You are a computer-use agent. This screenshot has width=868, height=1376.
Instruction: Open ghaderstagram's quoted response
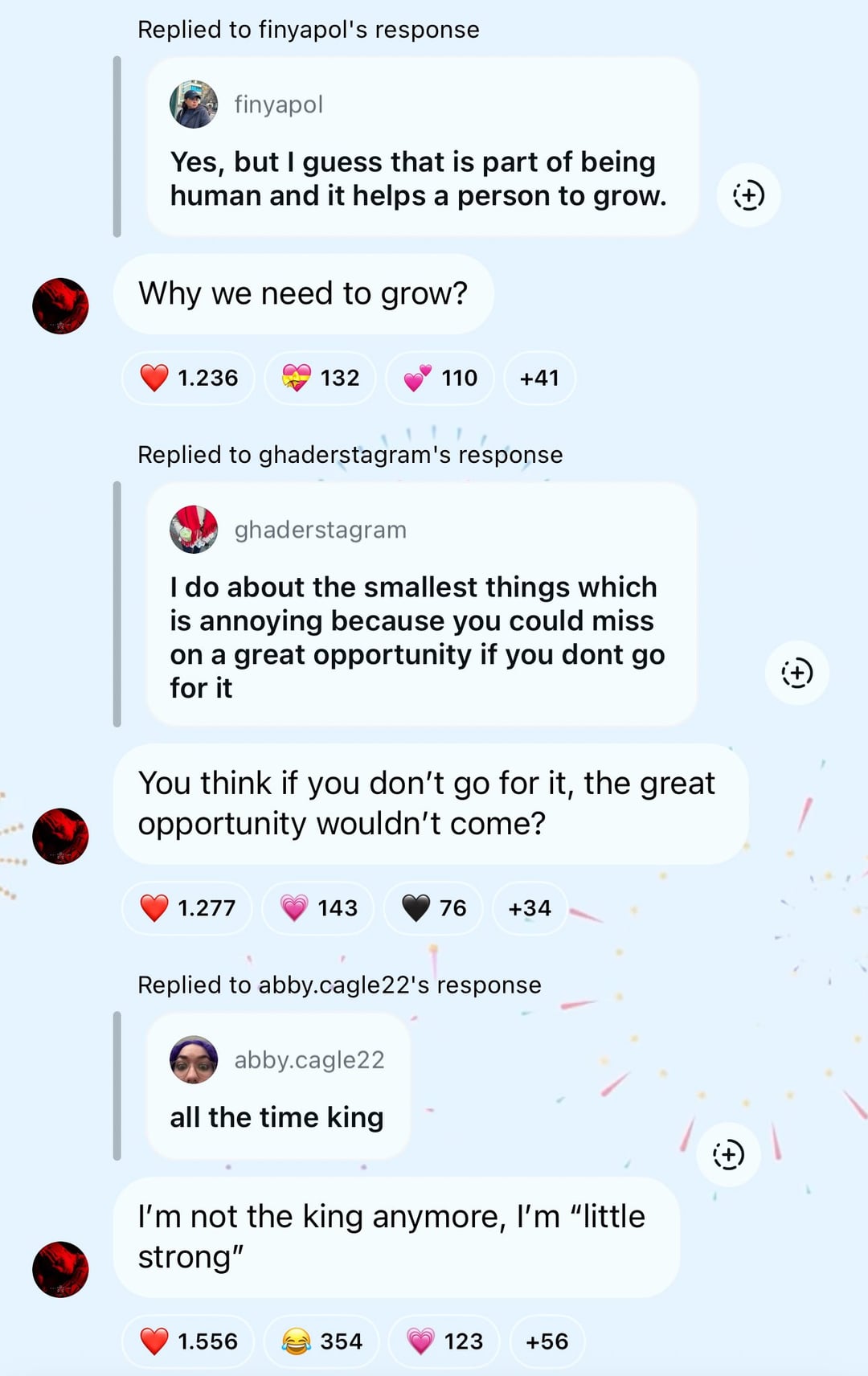tap(421, 604)
